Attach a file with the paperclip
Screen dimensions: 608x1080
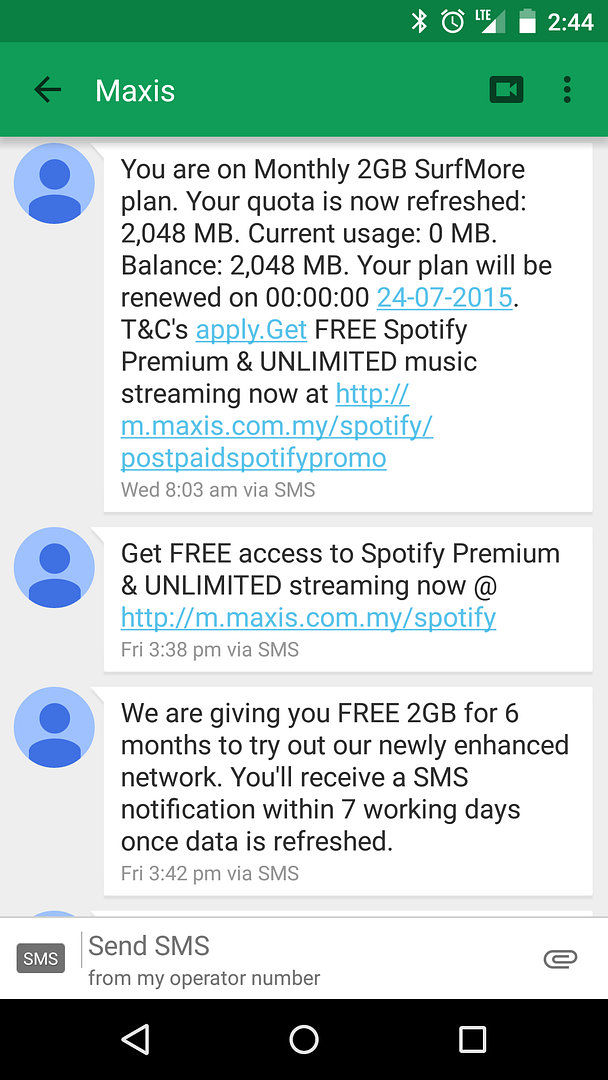pos(560,959)
